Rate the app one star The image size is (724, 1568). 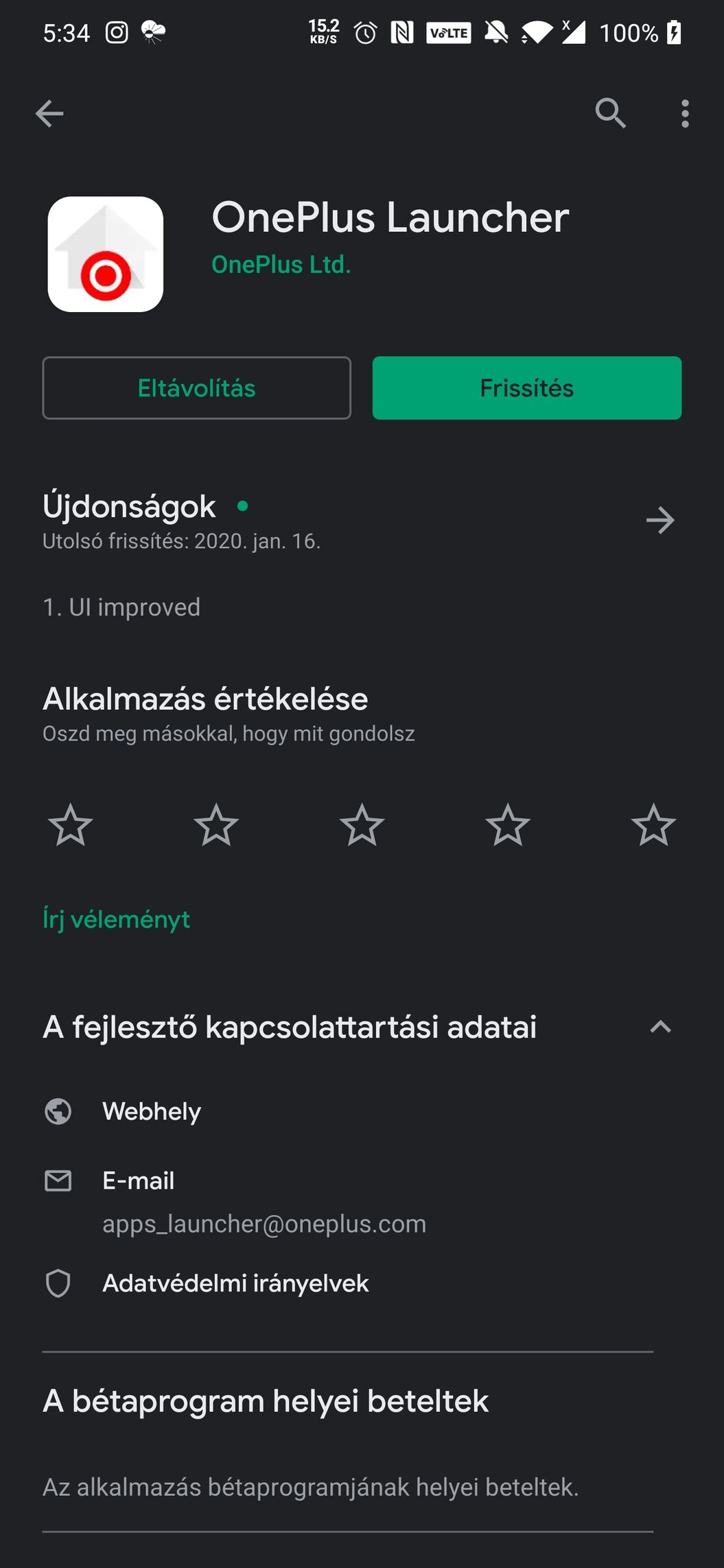click(x=70, y=825)
